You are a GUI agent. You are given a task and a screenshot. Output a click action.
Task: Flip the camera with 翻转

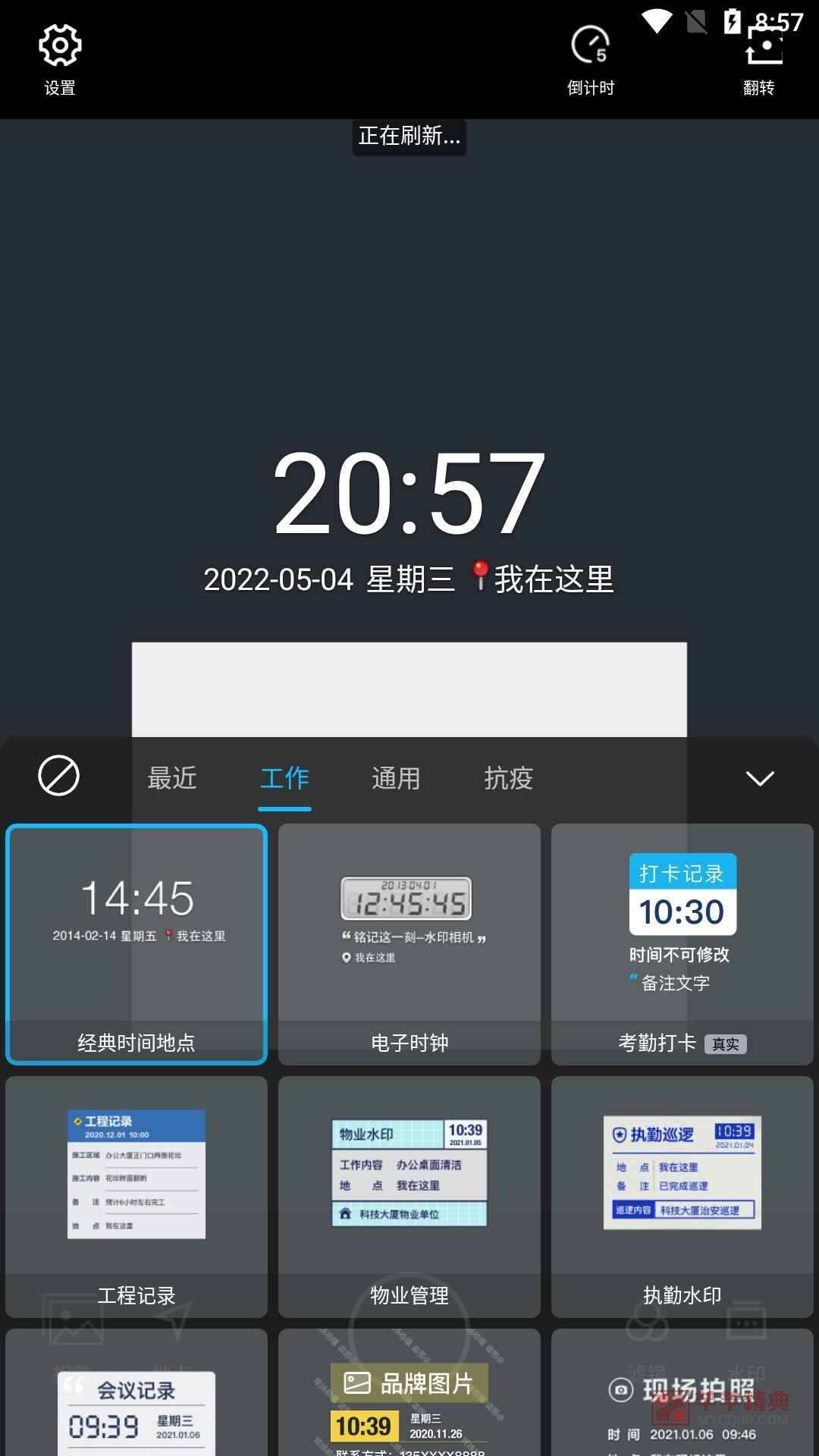759,59
